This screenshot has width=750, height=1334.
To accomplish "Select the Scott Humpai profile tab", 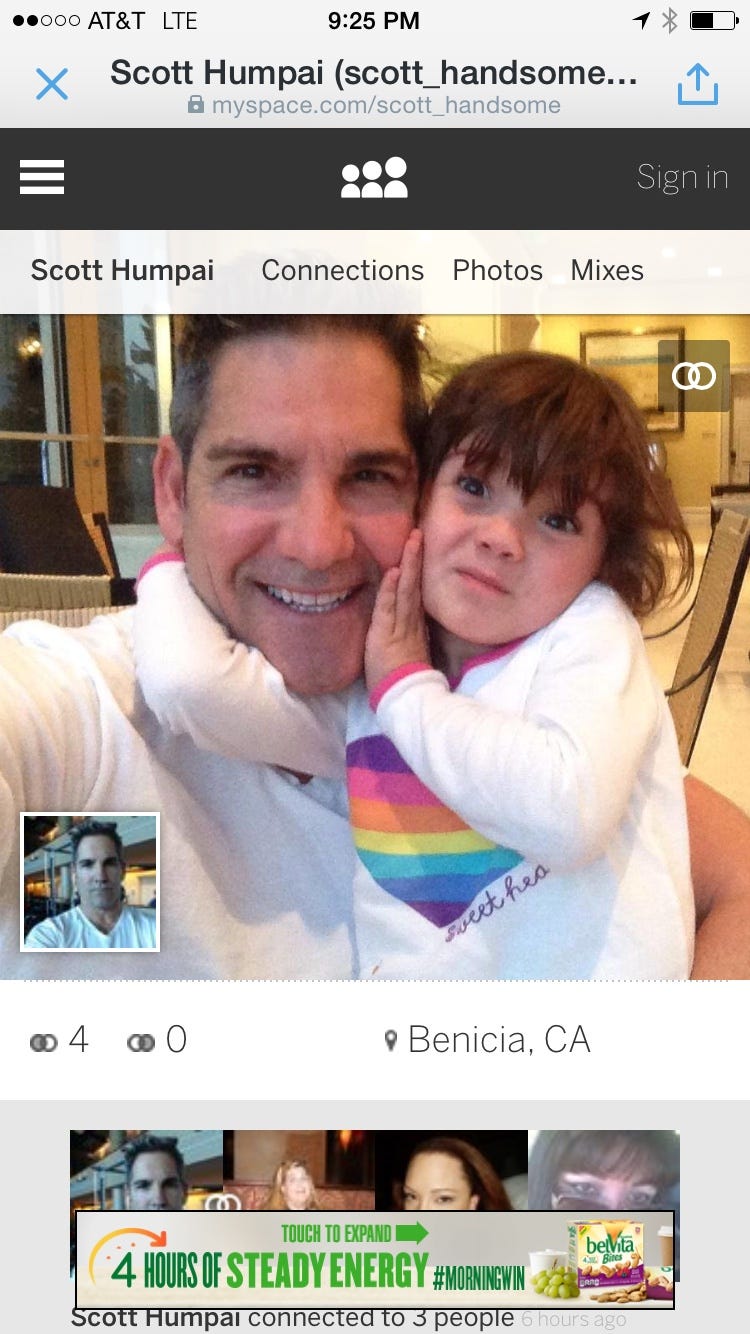I will point(122,270).
